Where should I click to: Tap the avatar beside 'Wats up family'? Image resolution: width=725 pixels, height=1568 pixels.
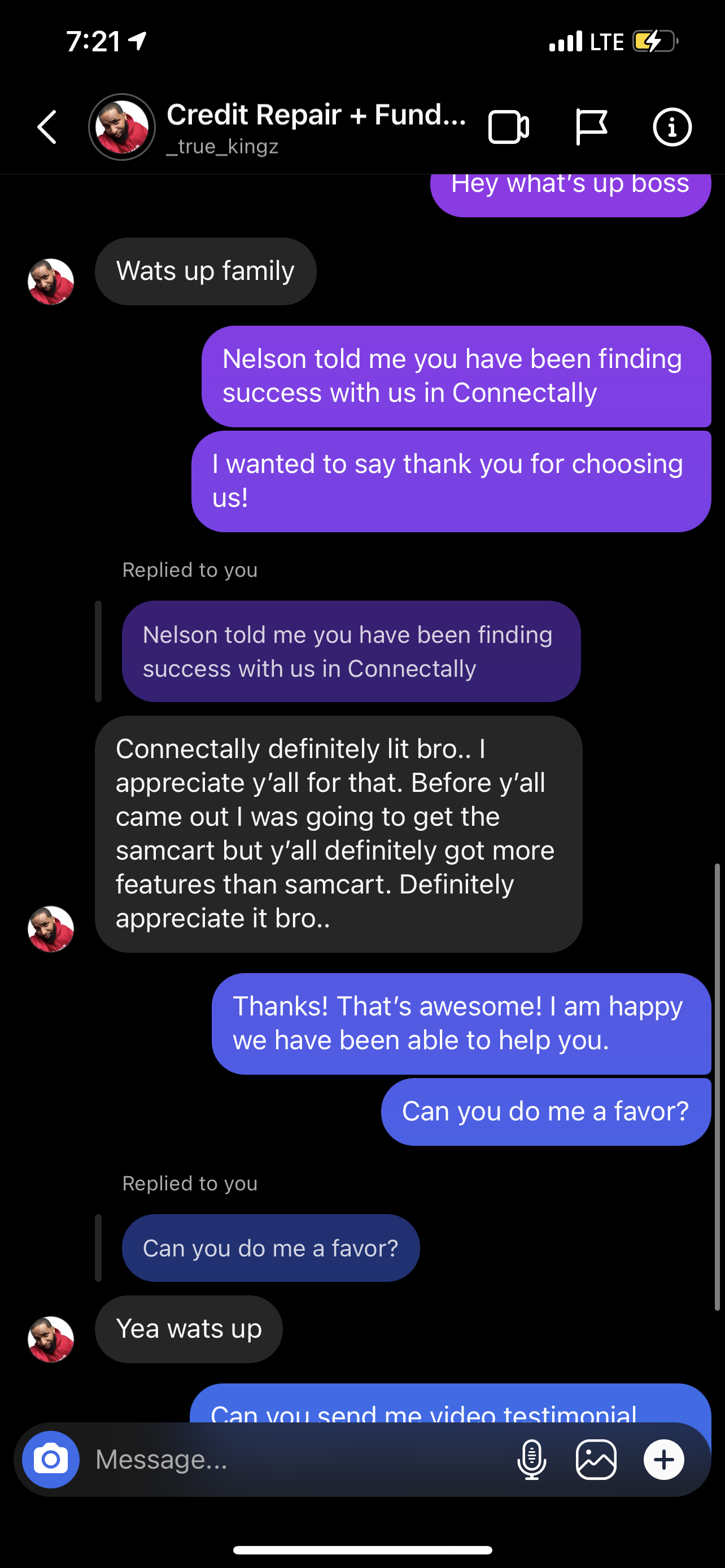51,282
